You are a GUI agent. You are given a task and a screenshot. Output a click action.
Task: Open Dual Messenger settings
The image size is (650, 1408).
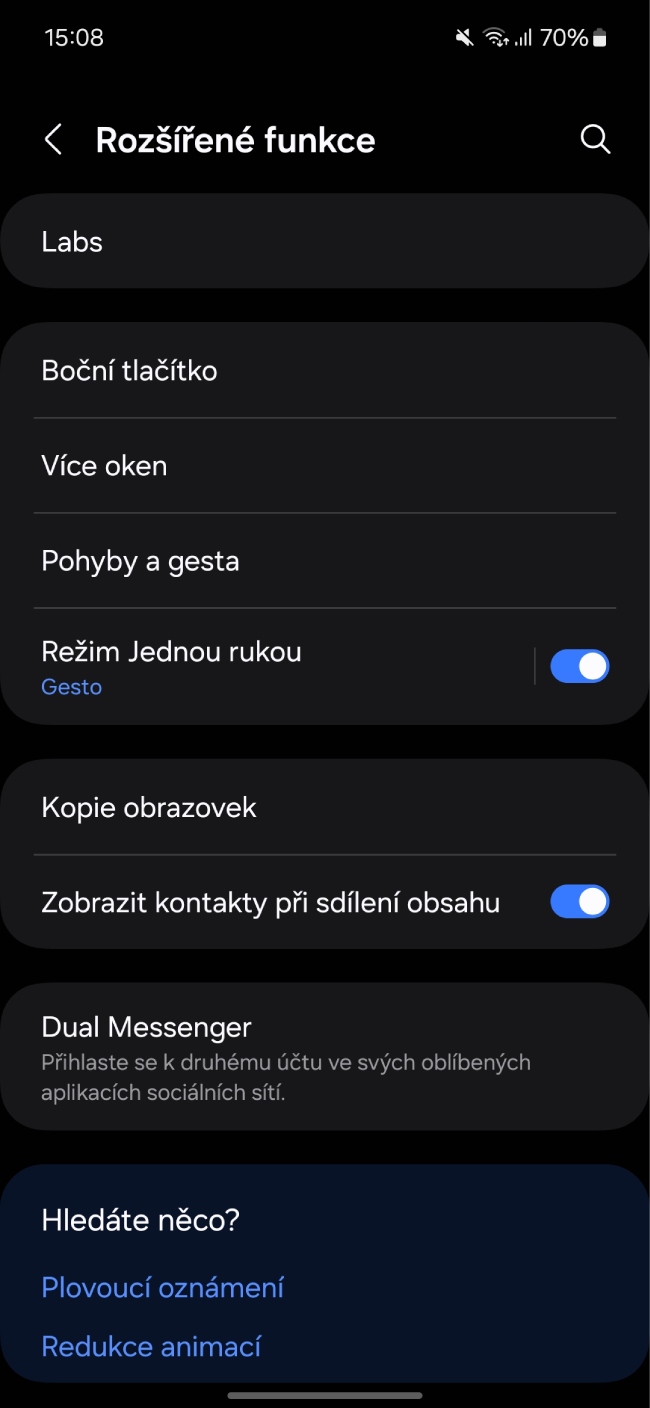pos(325,1057)
